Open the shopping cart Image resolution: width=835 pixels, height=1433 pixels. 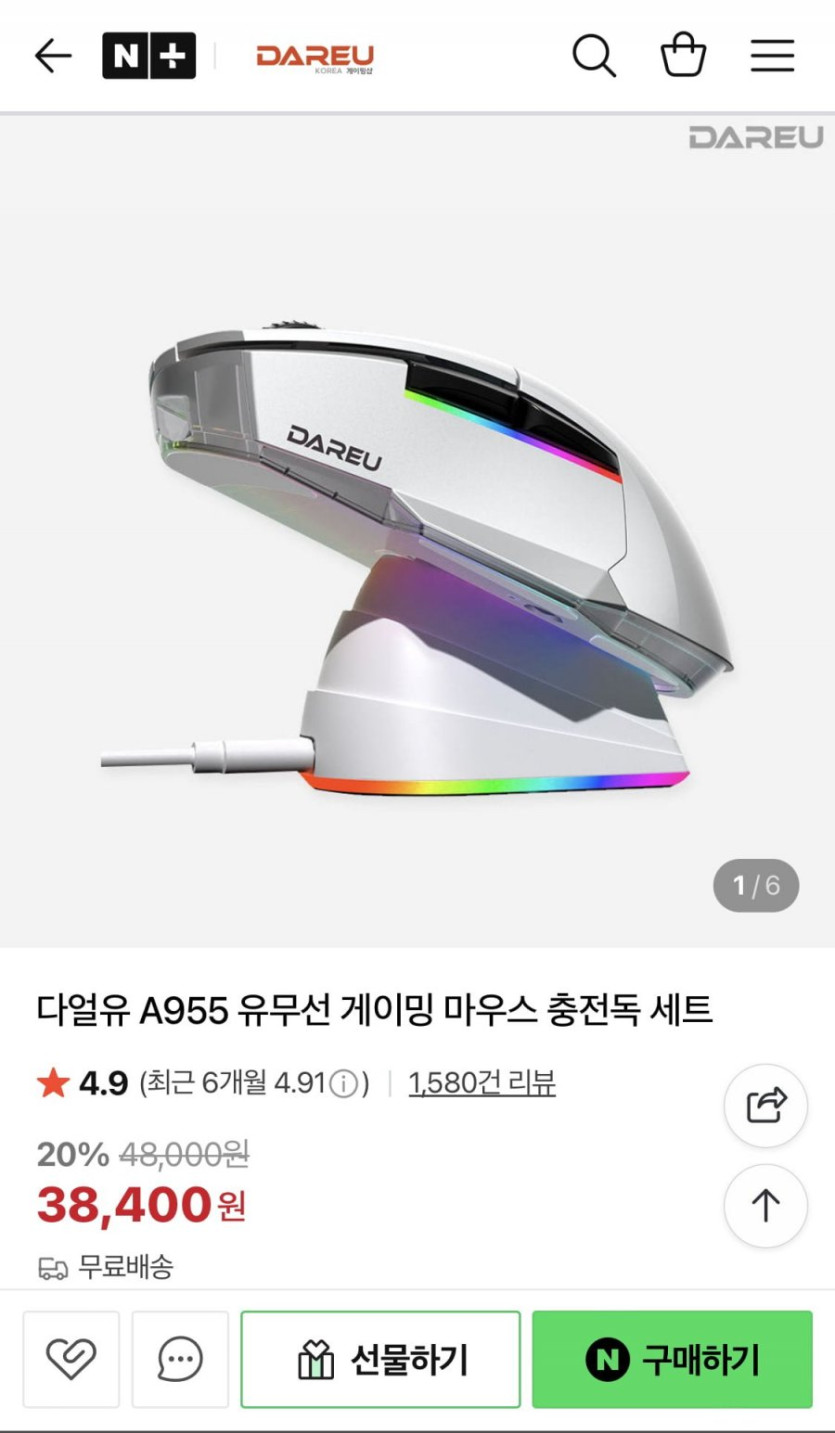[x=683, y=56]
